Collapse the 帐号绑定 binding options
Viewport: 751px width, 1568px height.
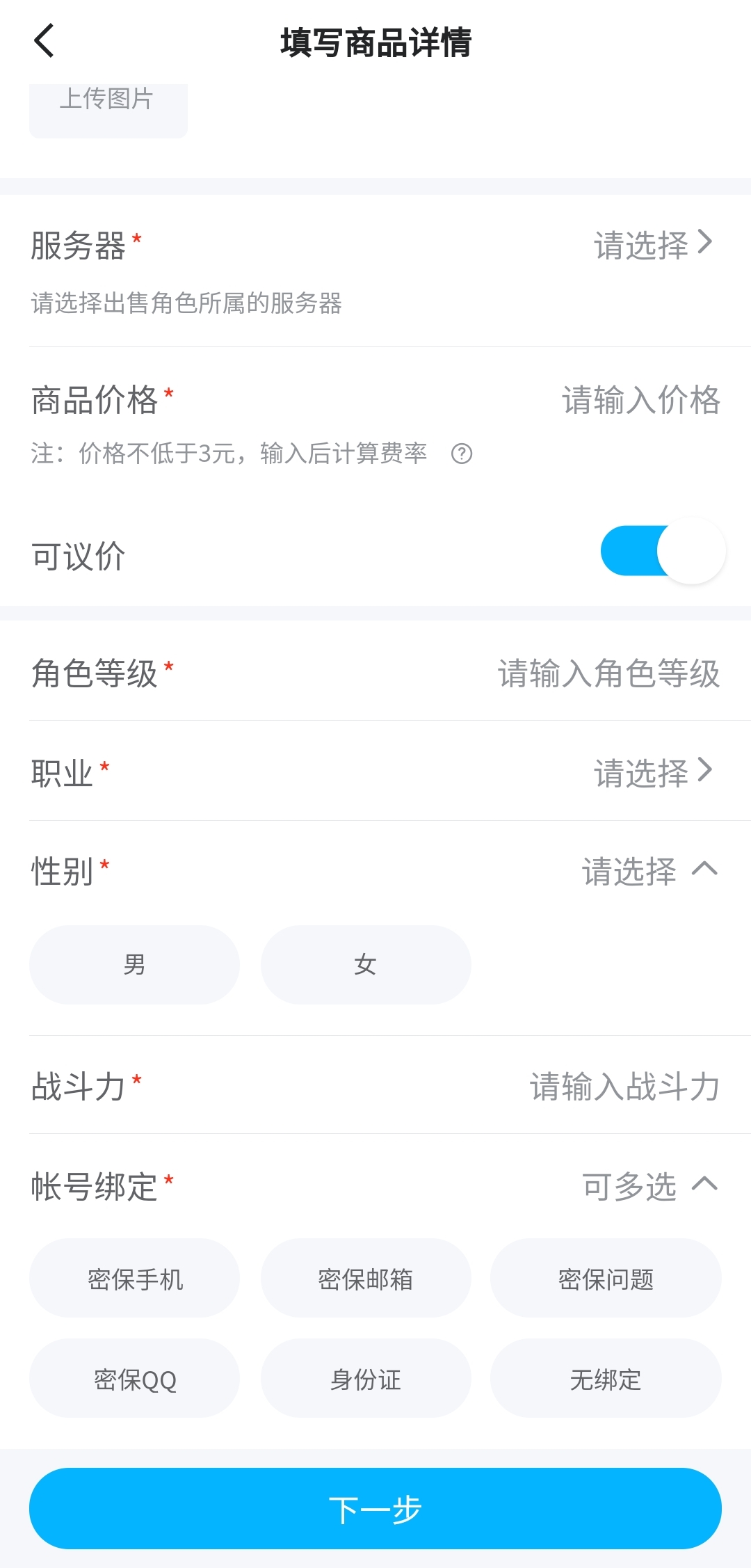pos(704,1185)
